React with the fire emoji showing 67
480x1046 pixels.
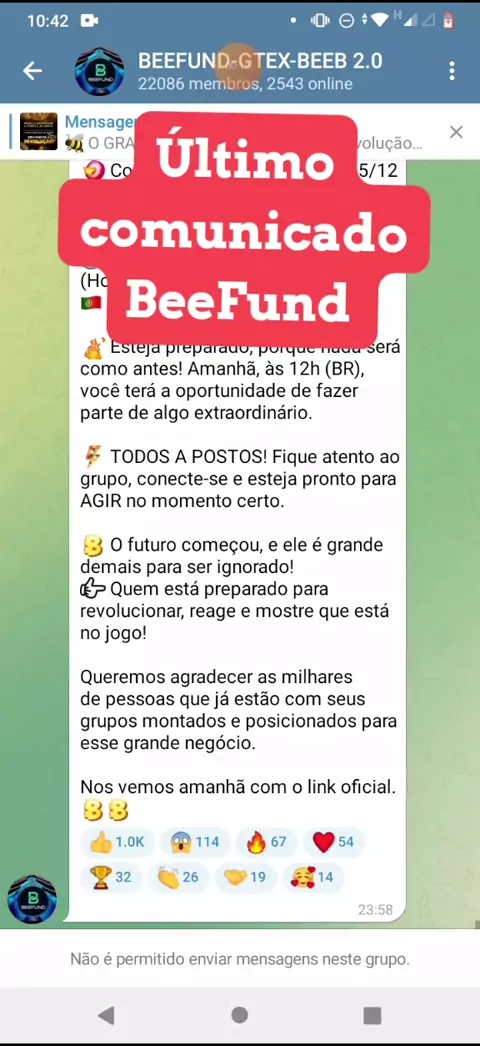click(x=266, y=842)
